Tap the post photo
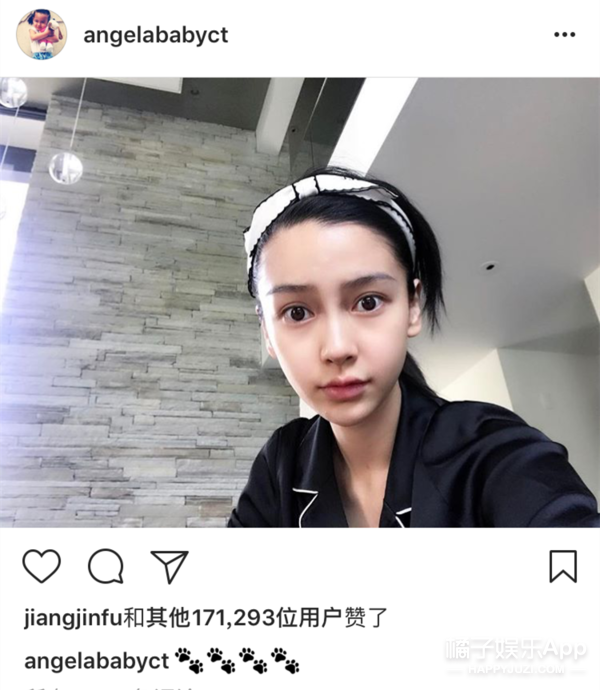This screenshot has height=690, width=600. pyautogui.click(x=300, y=300)
